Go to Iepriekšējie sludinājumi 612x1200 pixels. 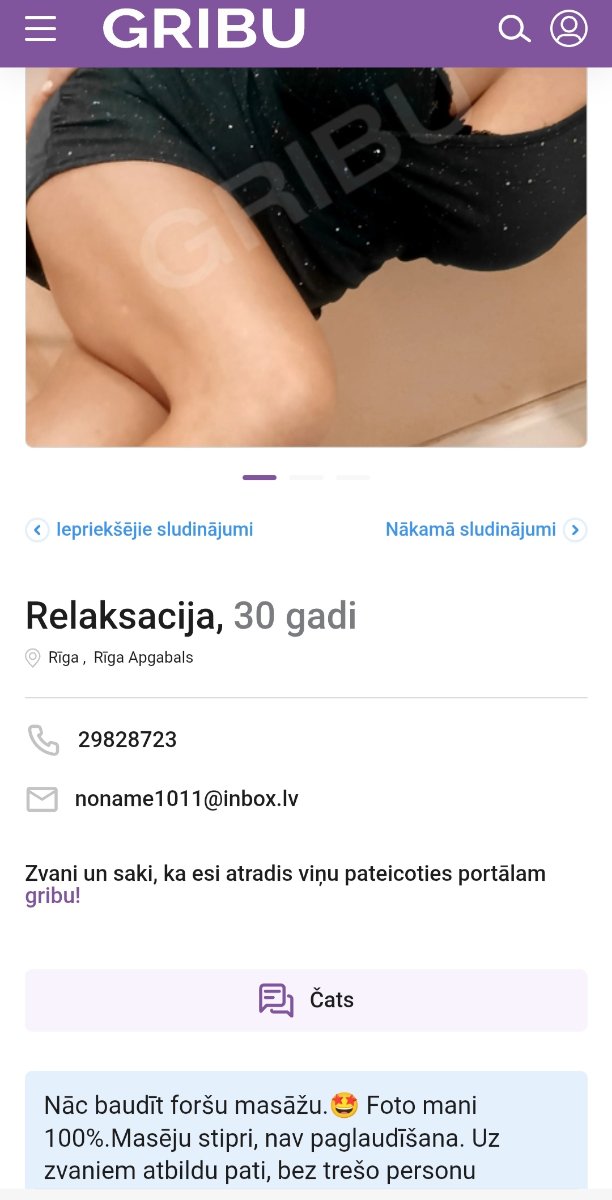click(x=140, y=530)
